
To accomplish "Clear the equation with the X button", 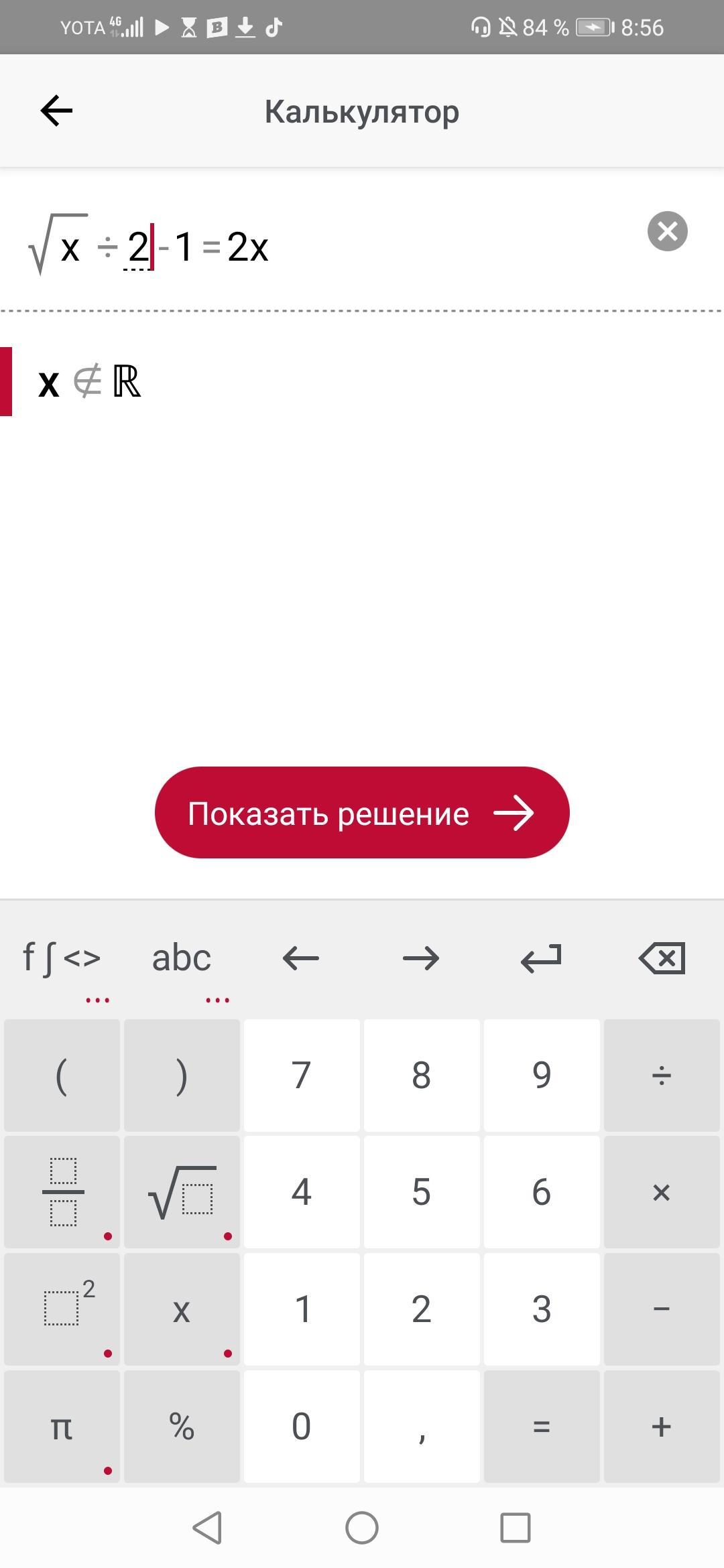I will (x=667, y=231).
